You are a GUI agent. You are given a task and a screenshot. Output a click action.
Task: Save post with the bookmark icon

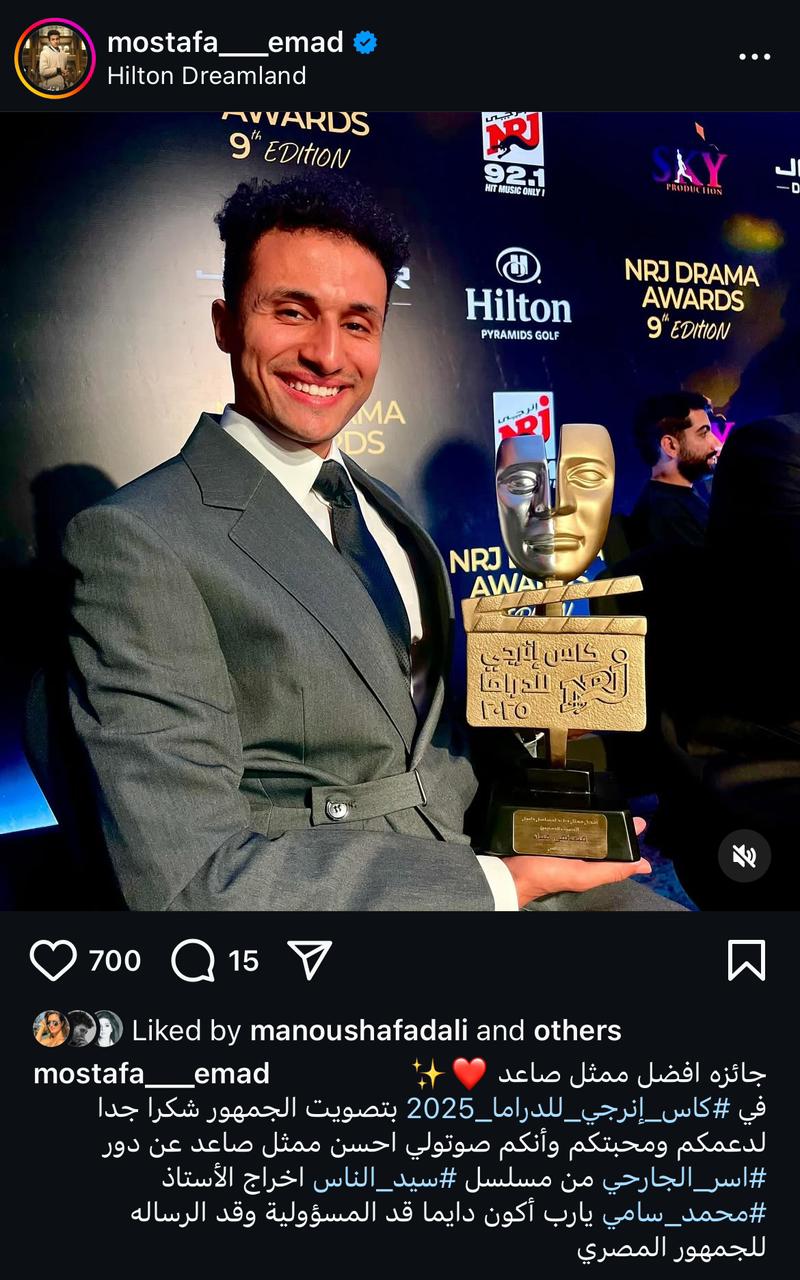pos(746,961)
